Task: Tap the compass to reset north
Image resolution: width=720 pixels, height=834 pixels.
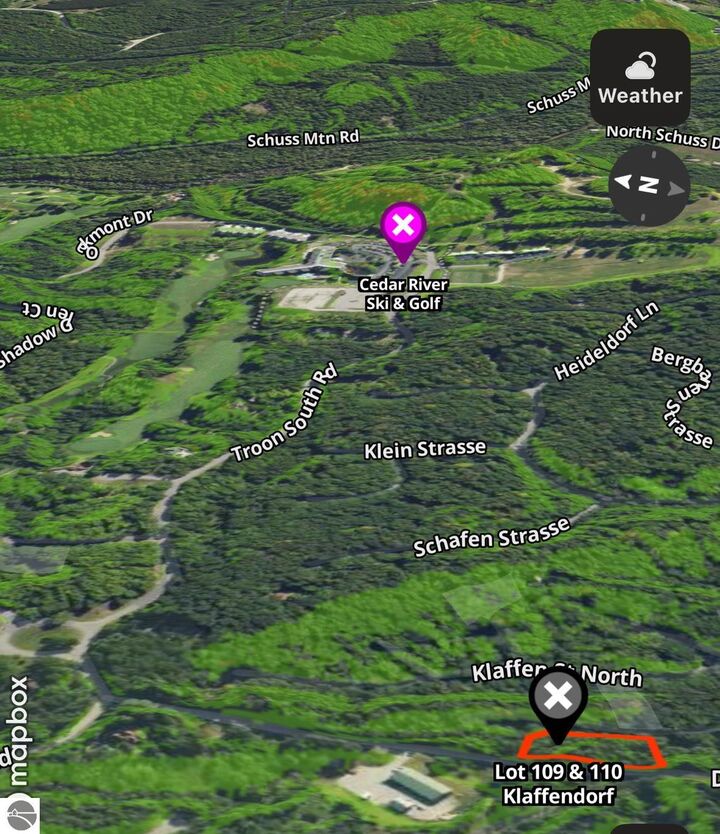Action: coord(649,185)
